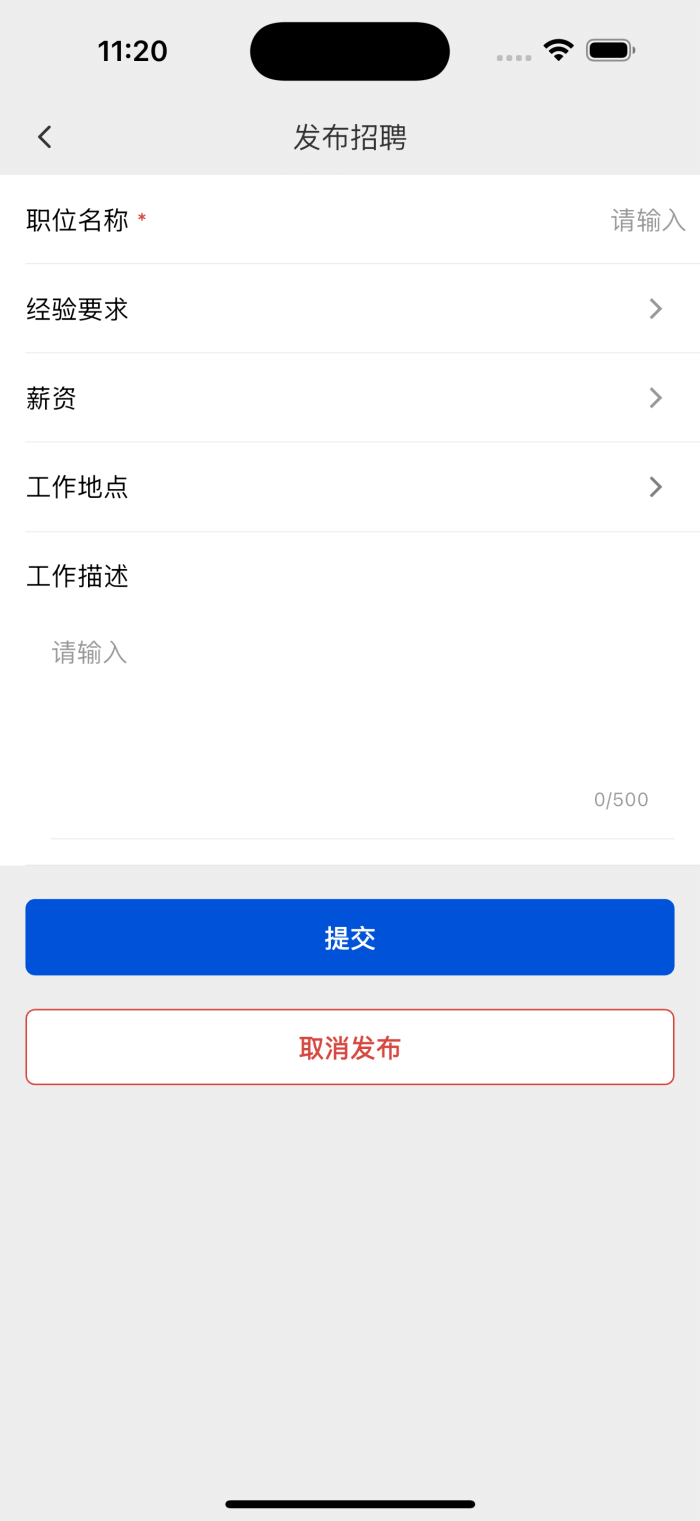Open the 薪资 selection row
This screenshot has height=1521, width=700.
[x=350, y=398]
